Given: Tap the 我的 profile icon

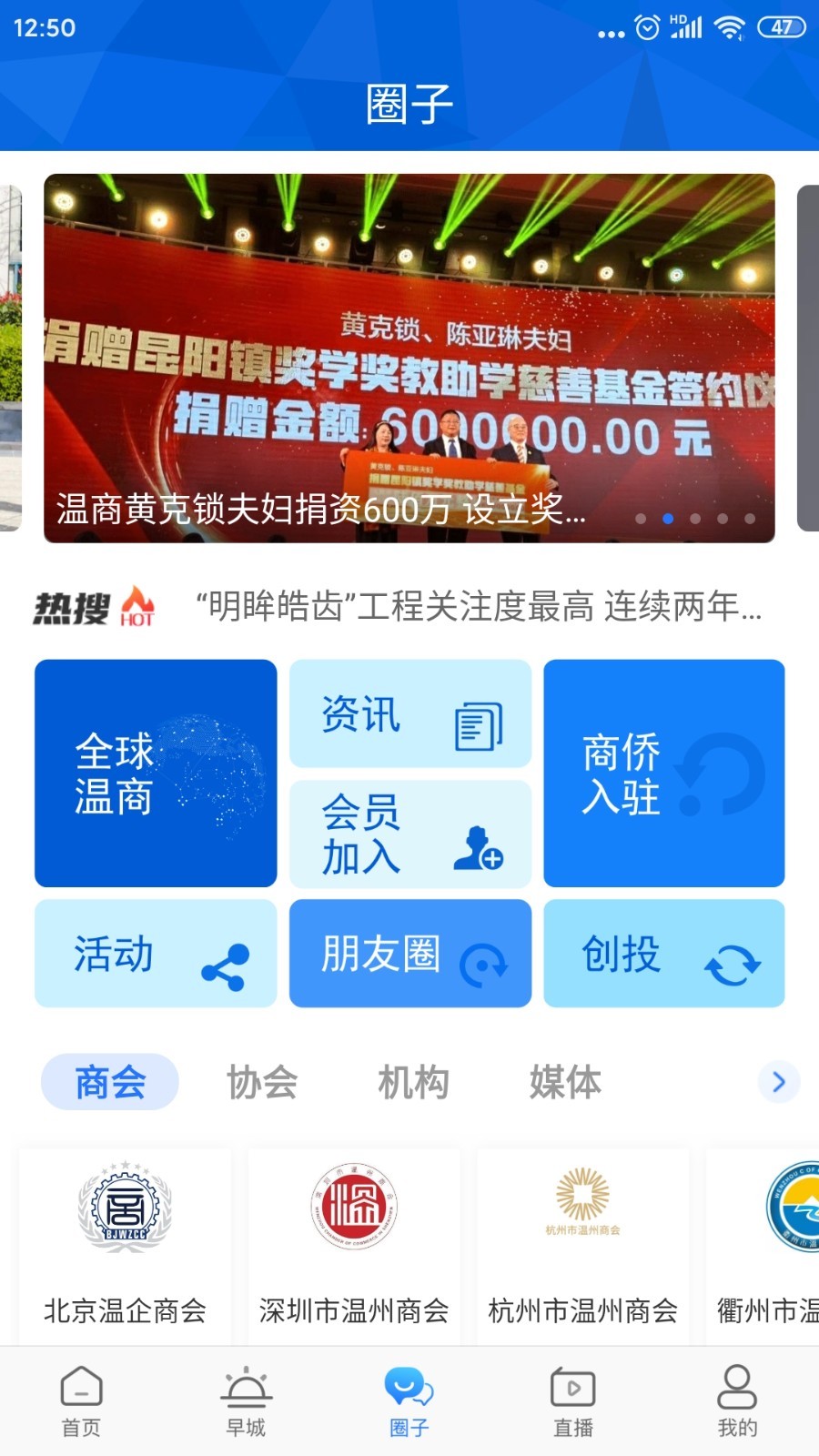Looking at the screenshot, I should tap(736, 1390).
